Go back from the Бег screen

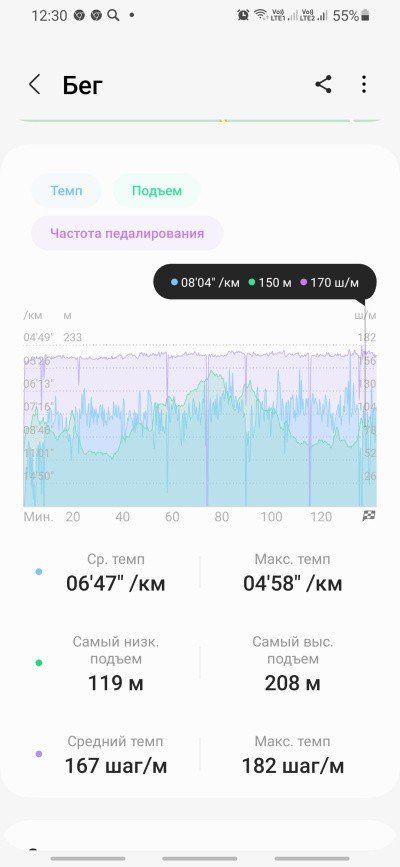tap(34, 85)
